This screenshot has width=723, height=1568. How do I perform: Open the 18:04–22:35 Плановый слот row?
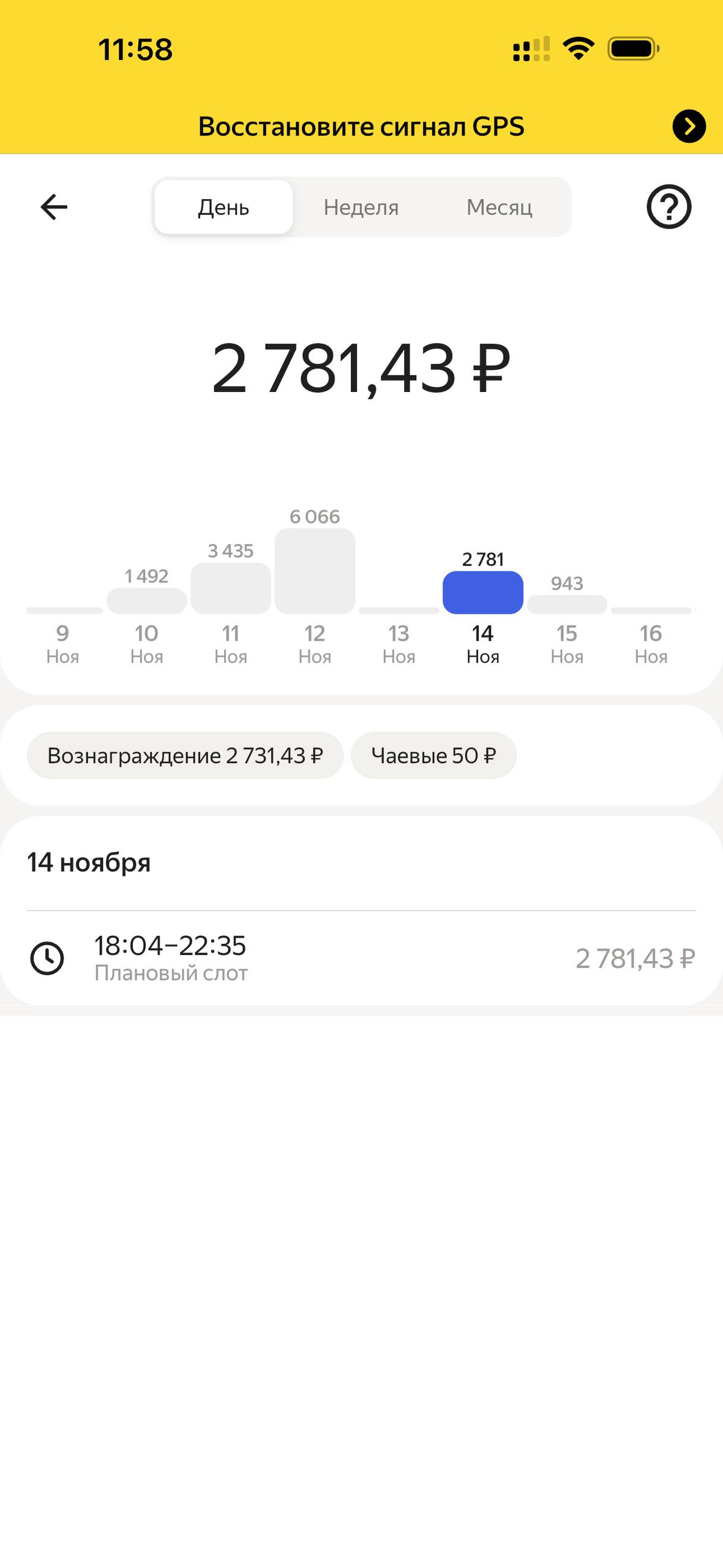(x=361, y=958)
